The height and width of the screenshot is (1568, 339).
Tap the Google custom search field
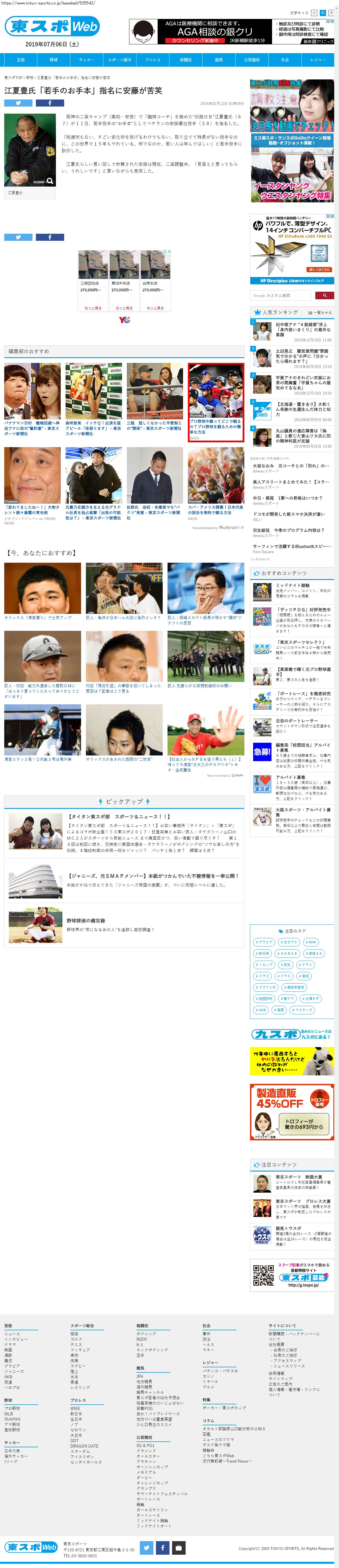click(x=280, y=295)
